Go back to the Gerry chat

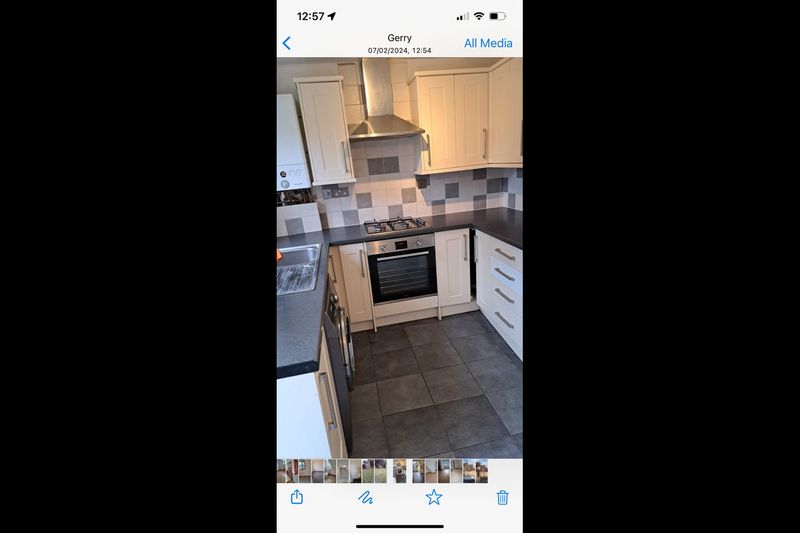coord(287,43)
